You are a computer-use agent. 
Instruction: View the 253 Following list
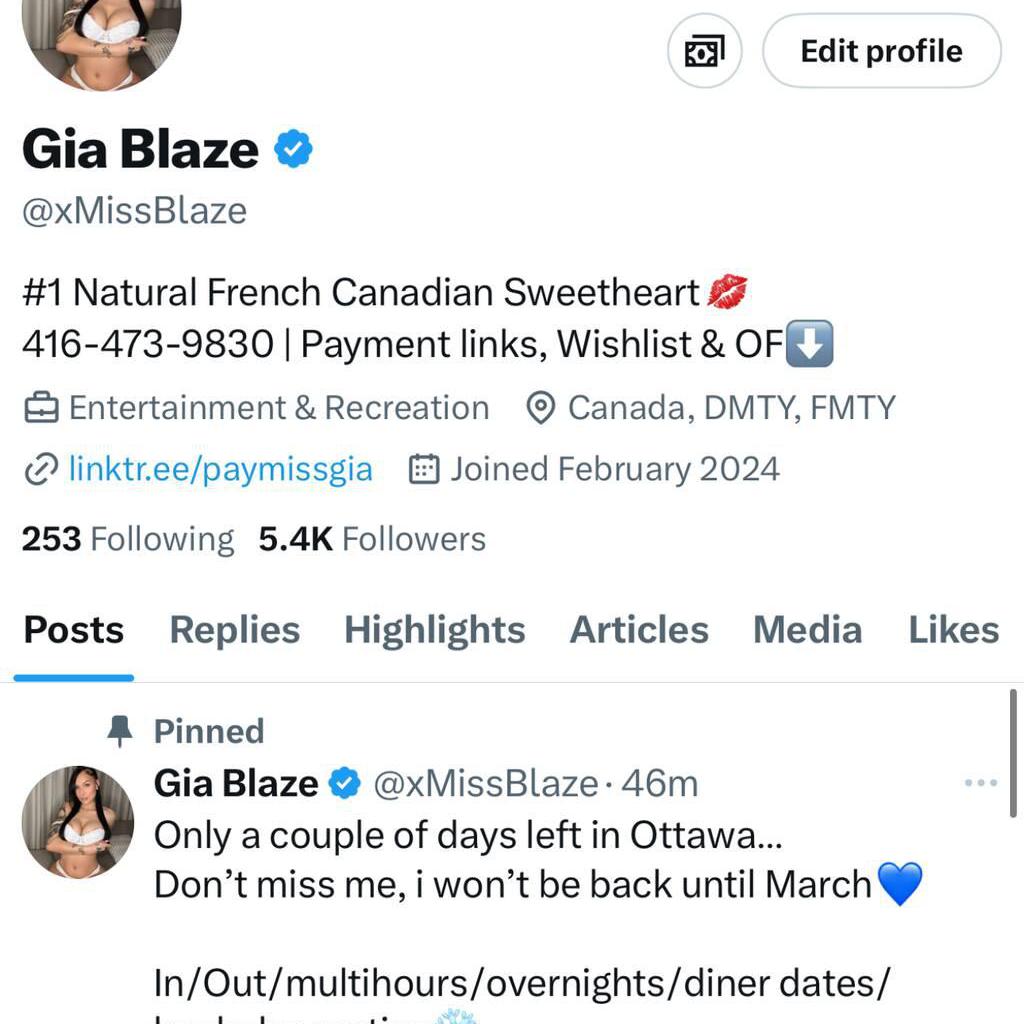tap(127, 539)
